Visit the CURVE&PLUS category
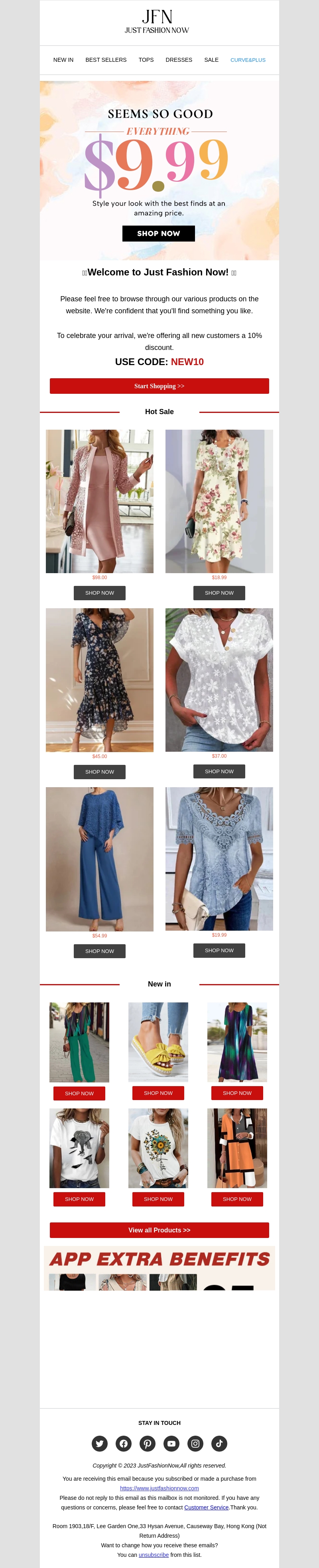This screenshot has height=1568, width=319. point(247,60)
